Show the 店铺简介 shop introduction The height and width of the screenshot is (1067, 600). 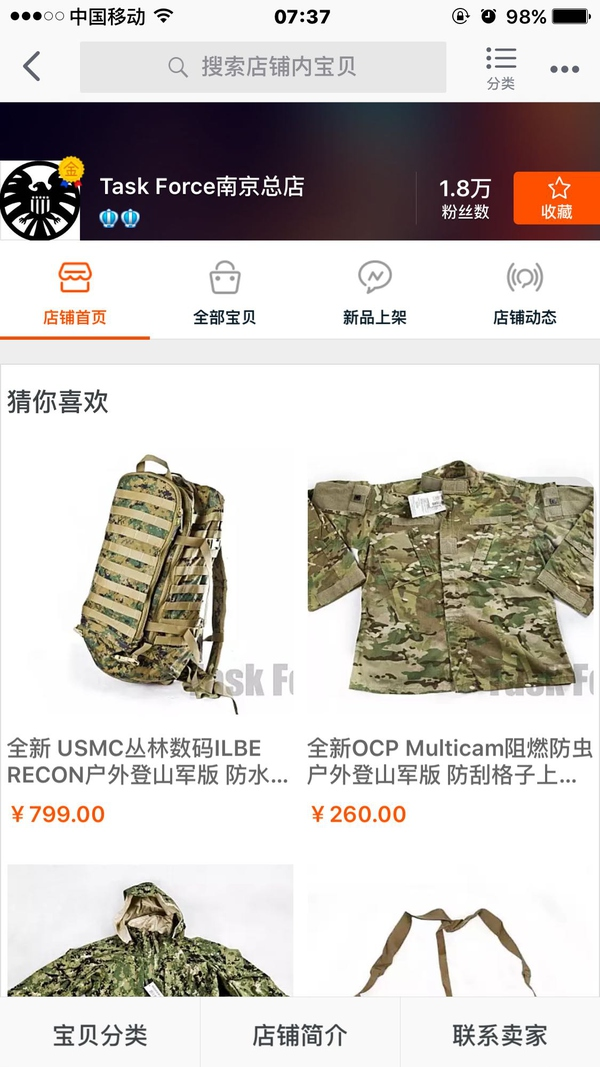click(x=300, y=1035)
